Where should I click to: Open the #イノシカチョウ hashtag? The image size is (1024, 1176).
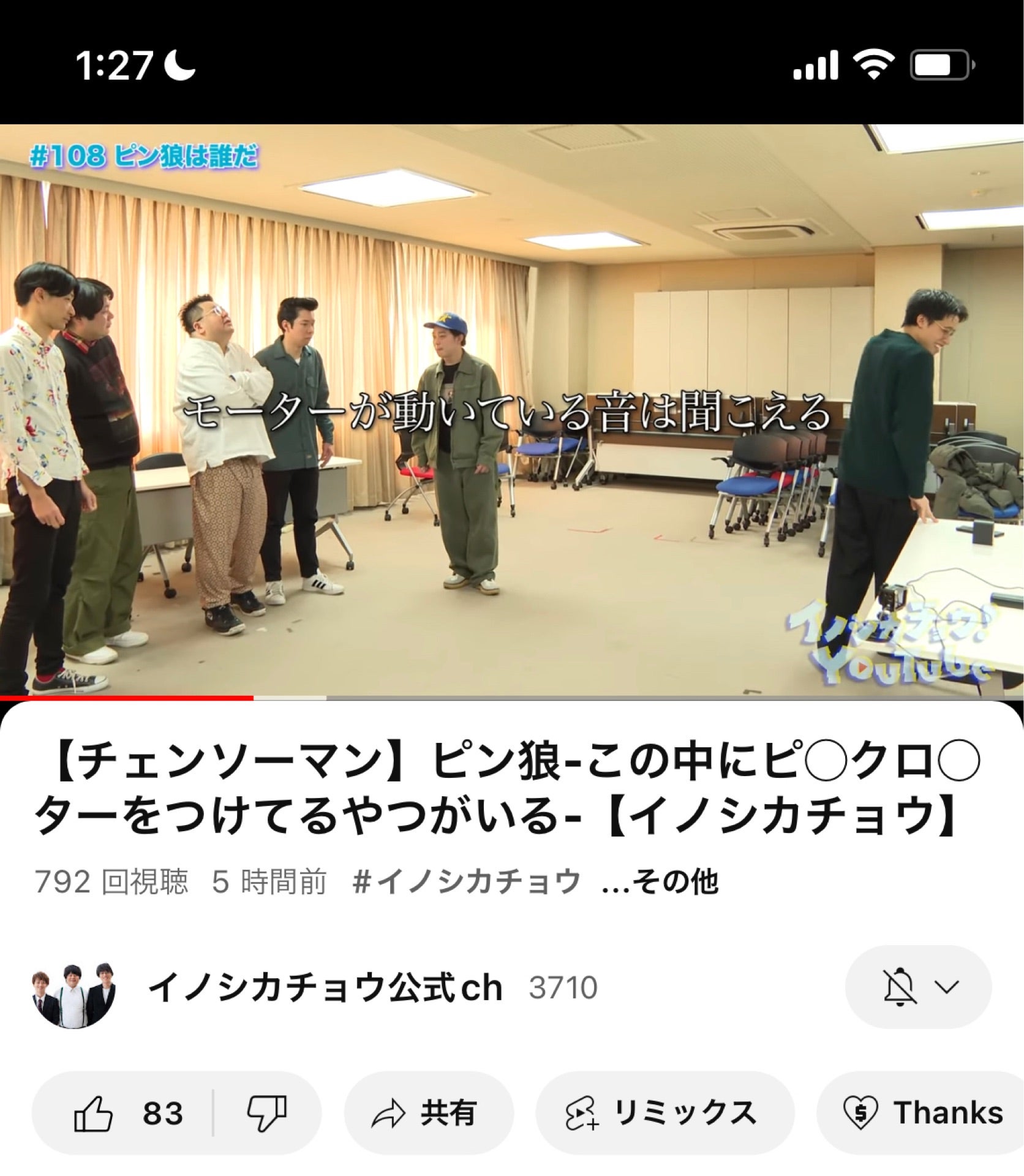coord(467,883)
